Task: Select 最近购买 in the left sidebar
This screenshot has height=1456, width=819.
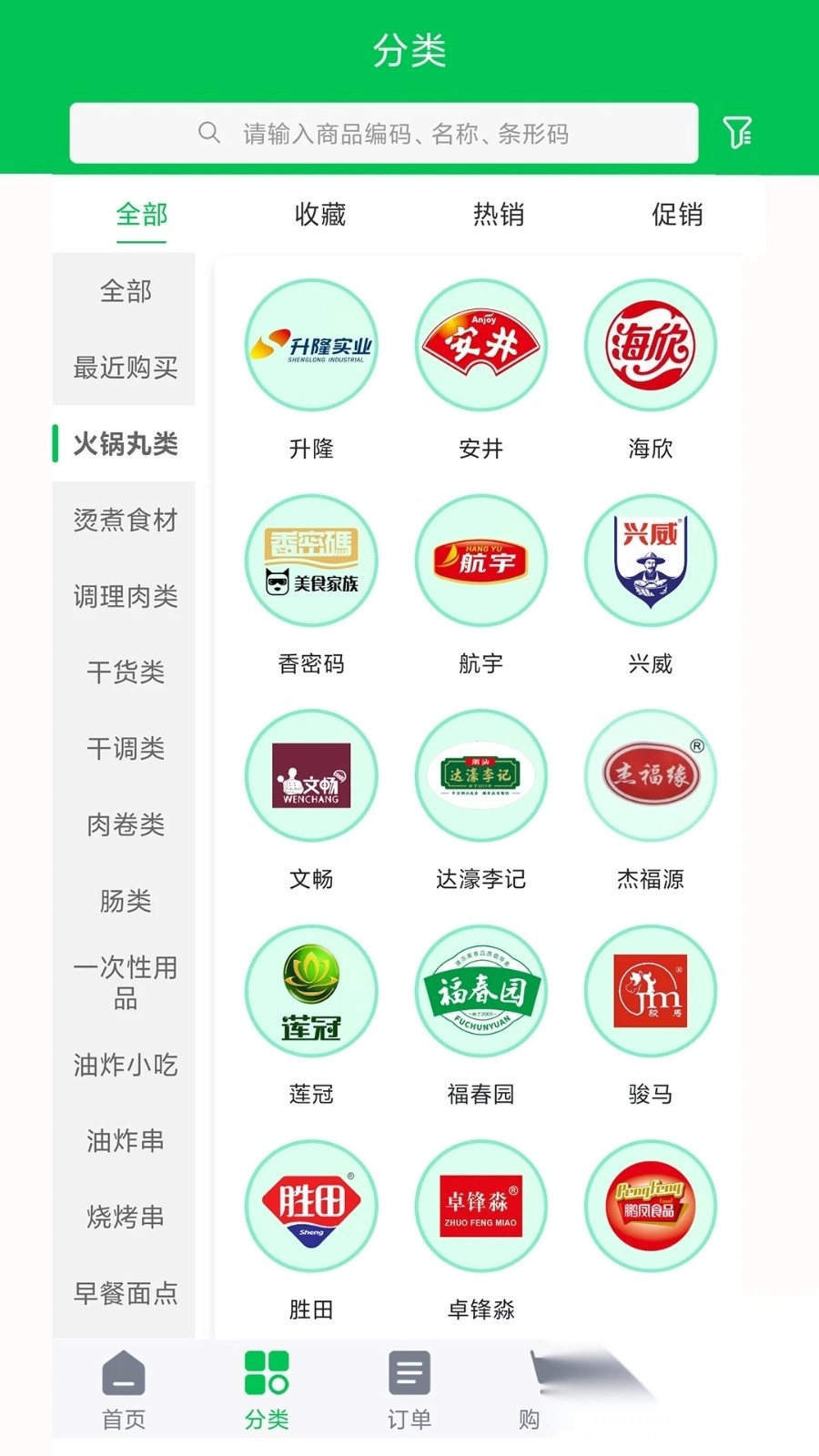Action: point(124,369)
